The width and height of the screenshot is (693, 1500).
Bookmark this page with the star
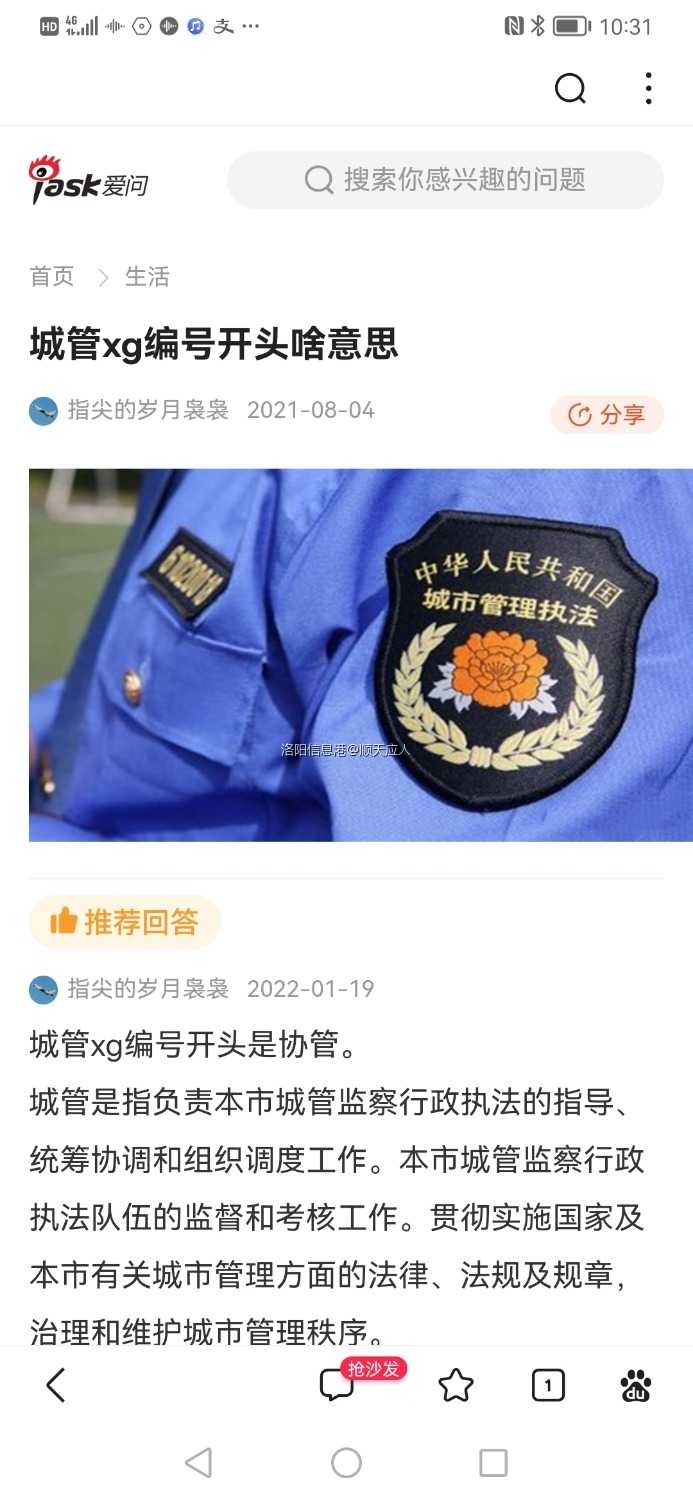[x=456, y=1385]
